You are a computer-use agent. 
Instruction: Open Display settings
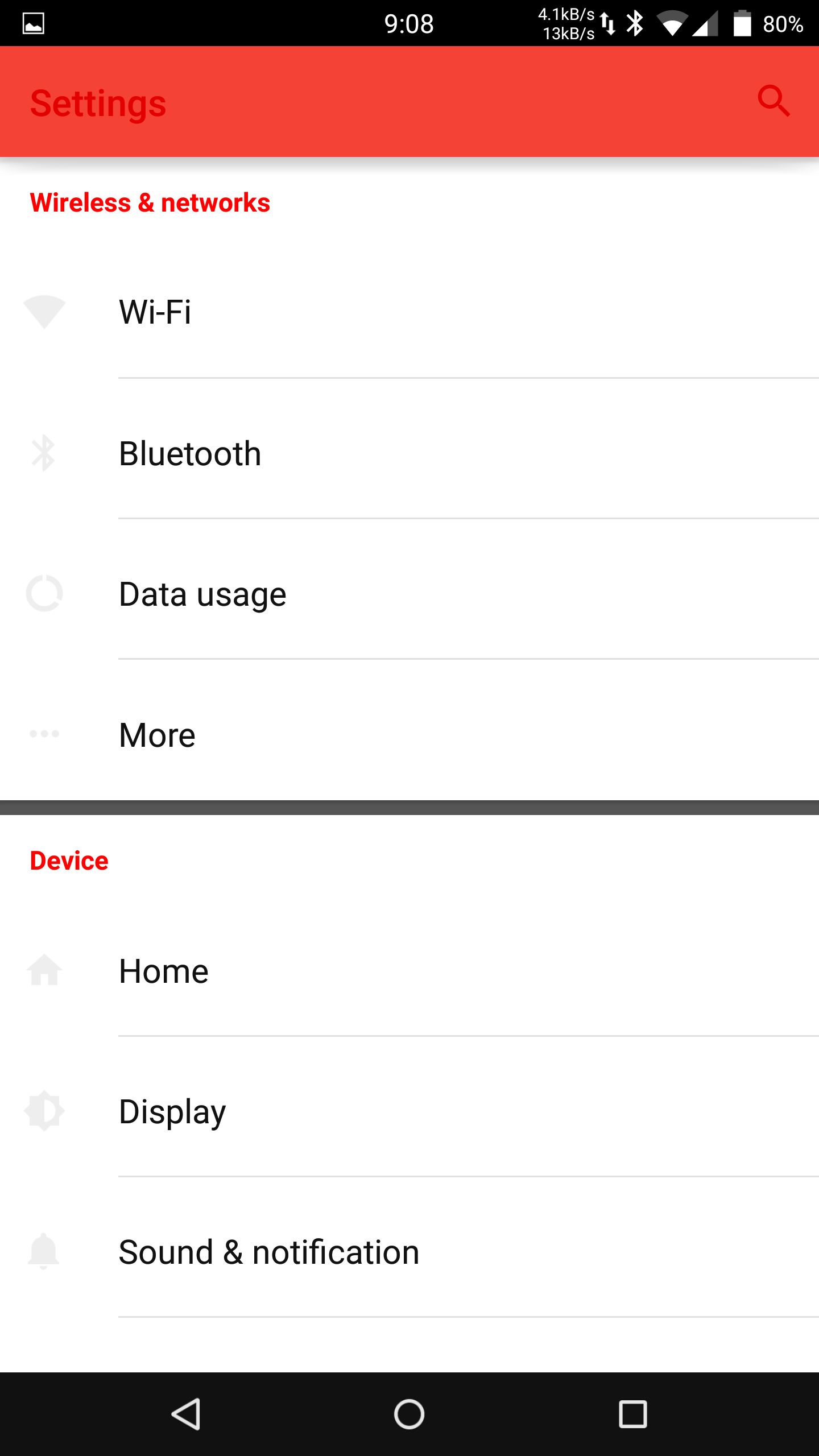[x=409, y=1111]
